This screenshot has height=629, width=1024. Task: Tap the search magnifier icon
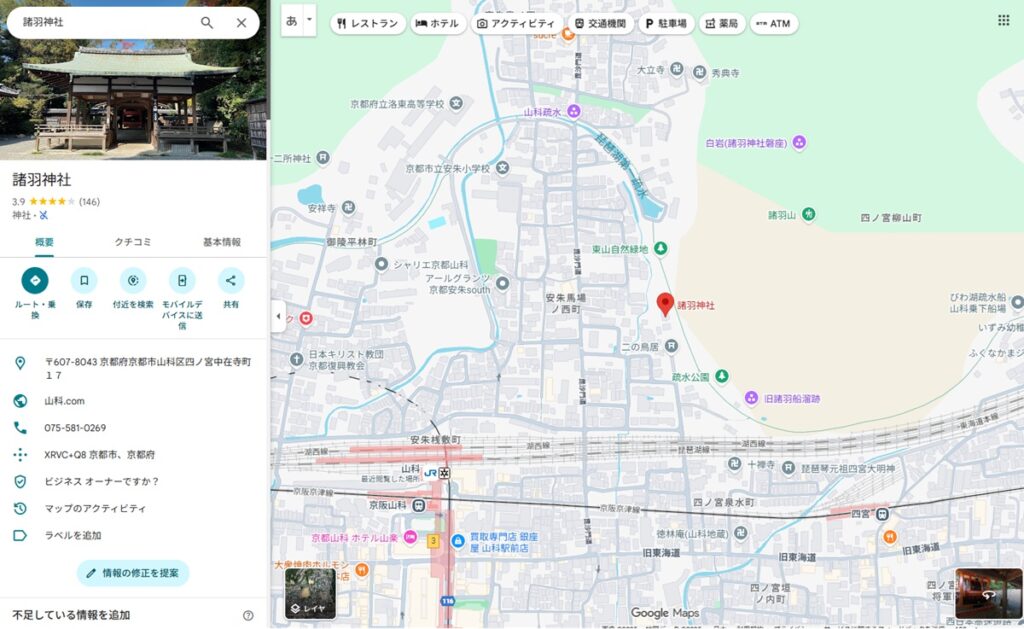(207, 22)
